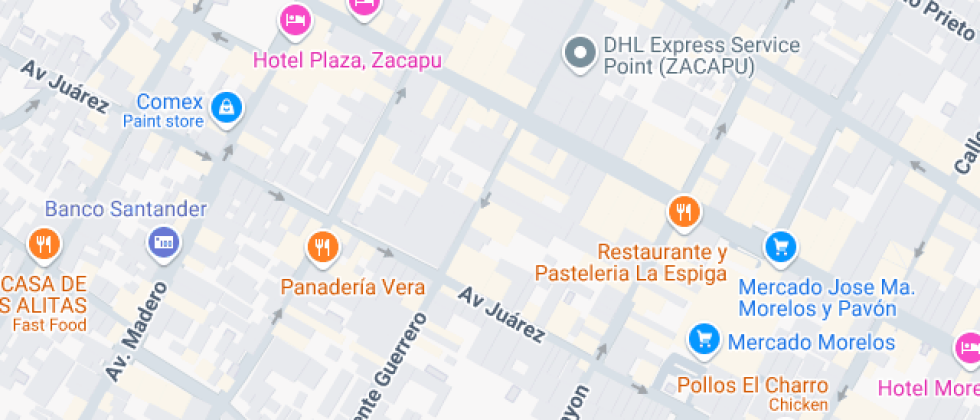
Task: Tap the Hotel Morelos lodging marker
Action: pyautogui.click(x=968, y=349)
